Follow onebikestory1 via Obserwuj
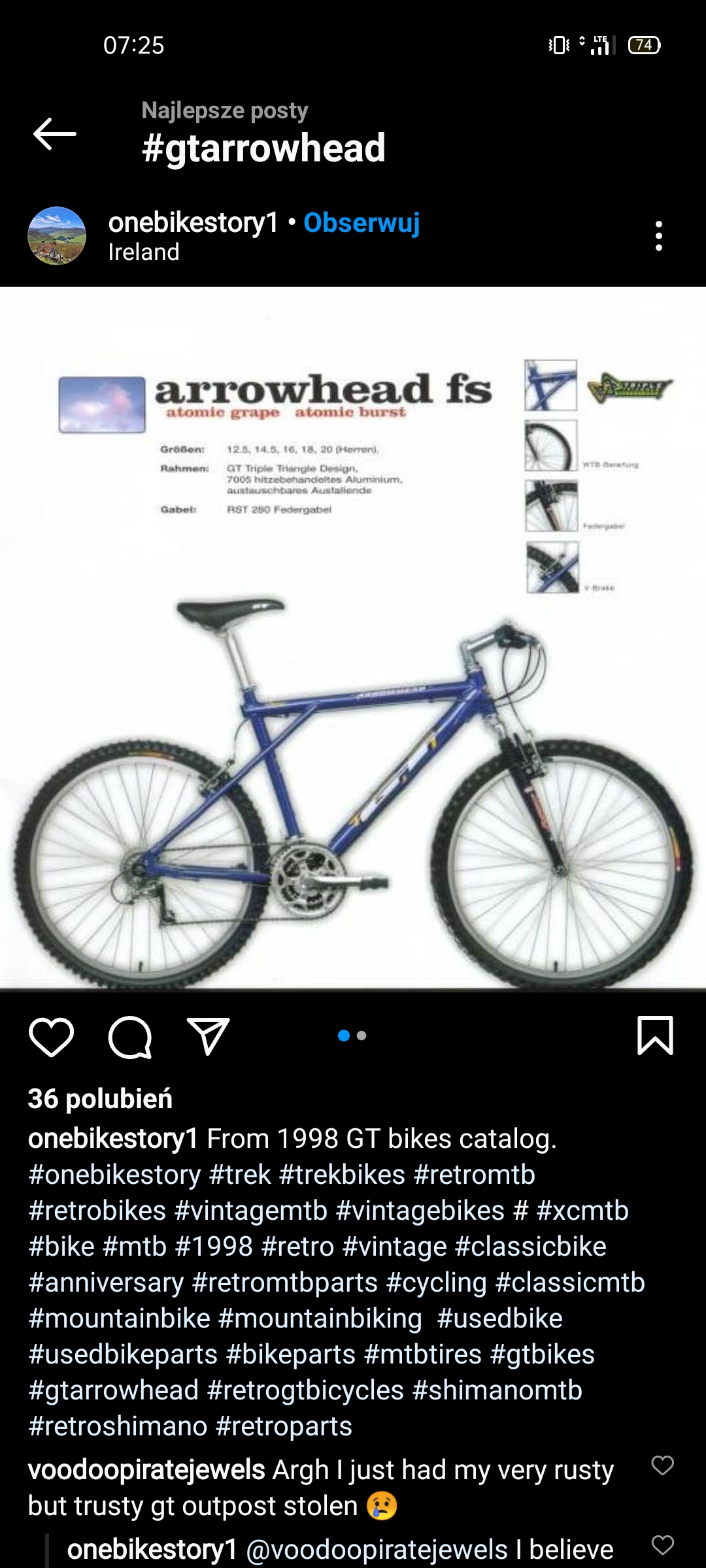The width and height of the screenshot is (706, 1568). click(361, 223)
